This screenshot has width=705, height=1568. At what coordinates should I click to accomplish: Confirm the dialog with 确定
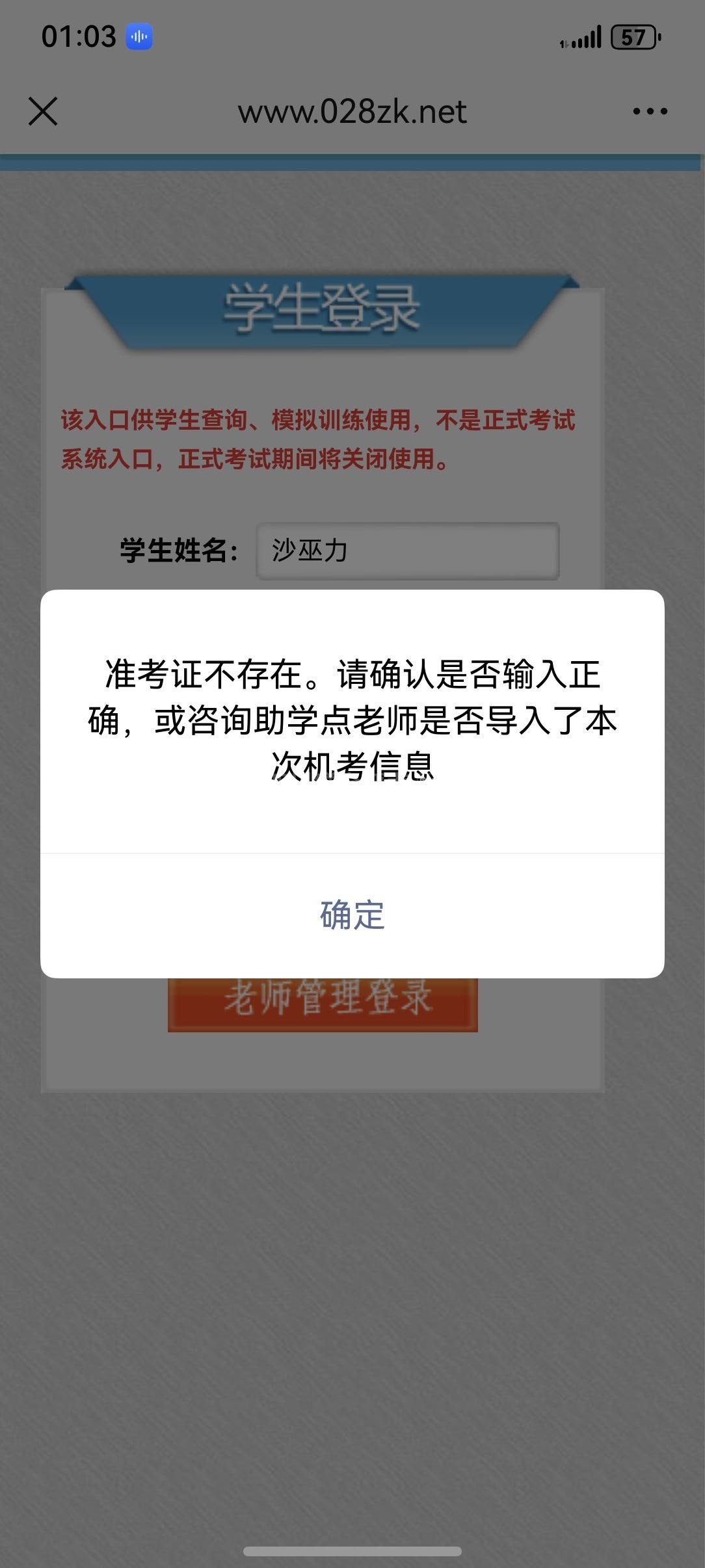point(352,915)
